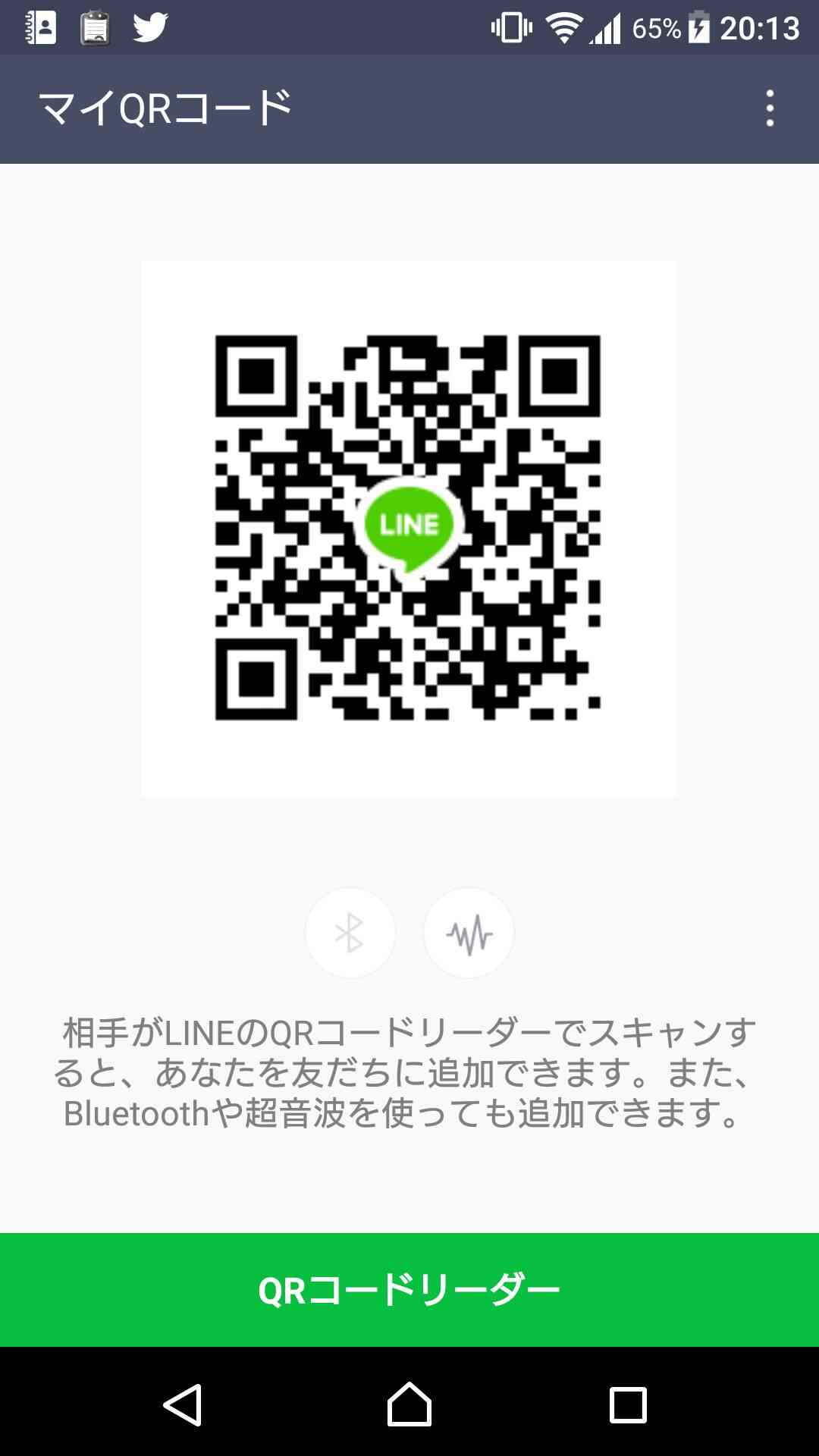The image size is (819, 1456).
Task: Tap the ultrasonic waveform icon
Action: point(469,933)
